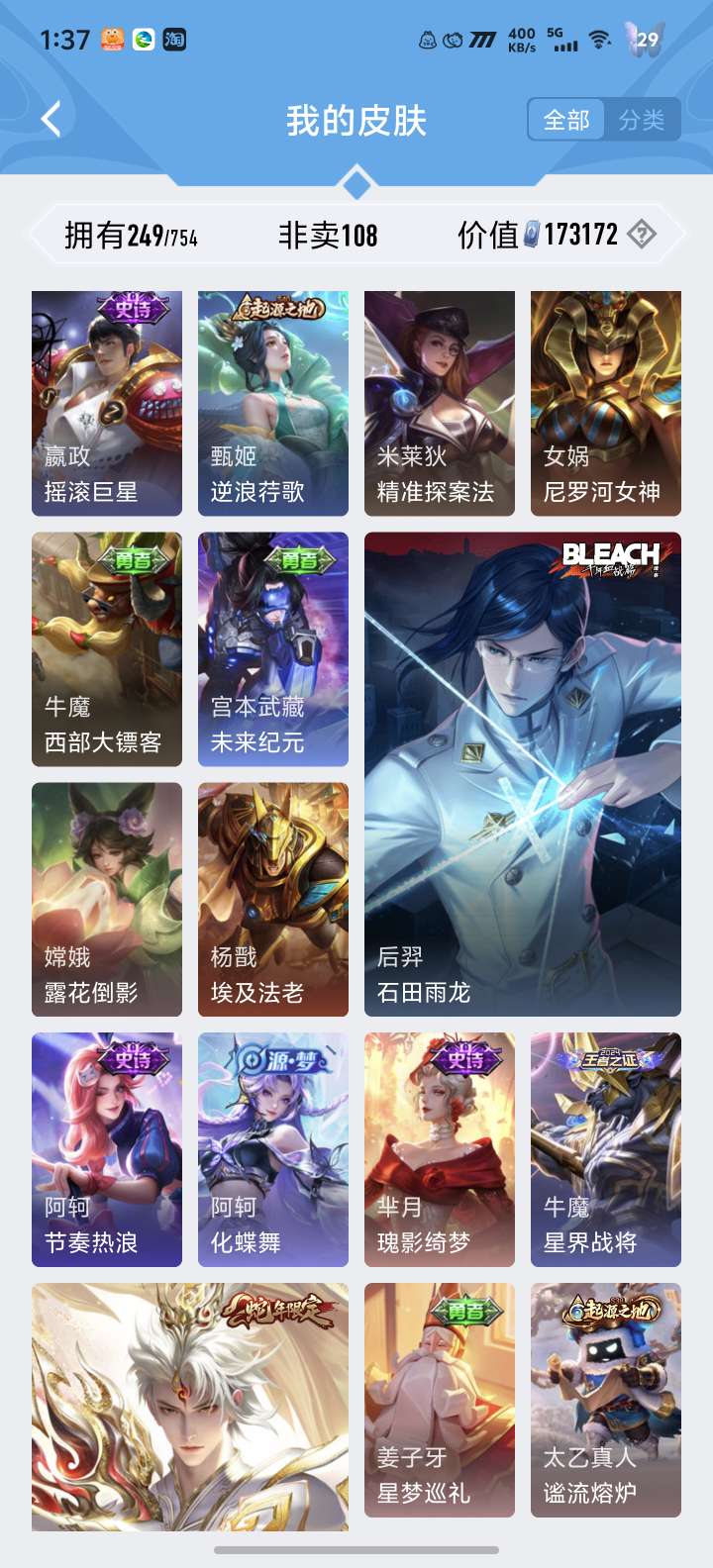Go back using the top-left arrow
This screenshot has height=1568, width=713.
pos(51,120)
